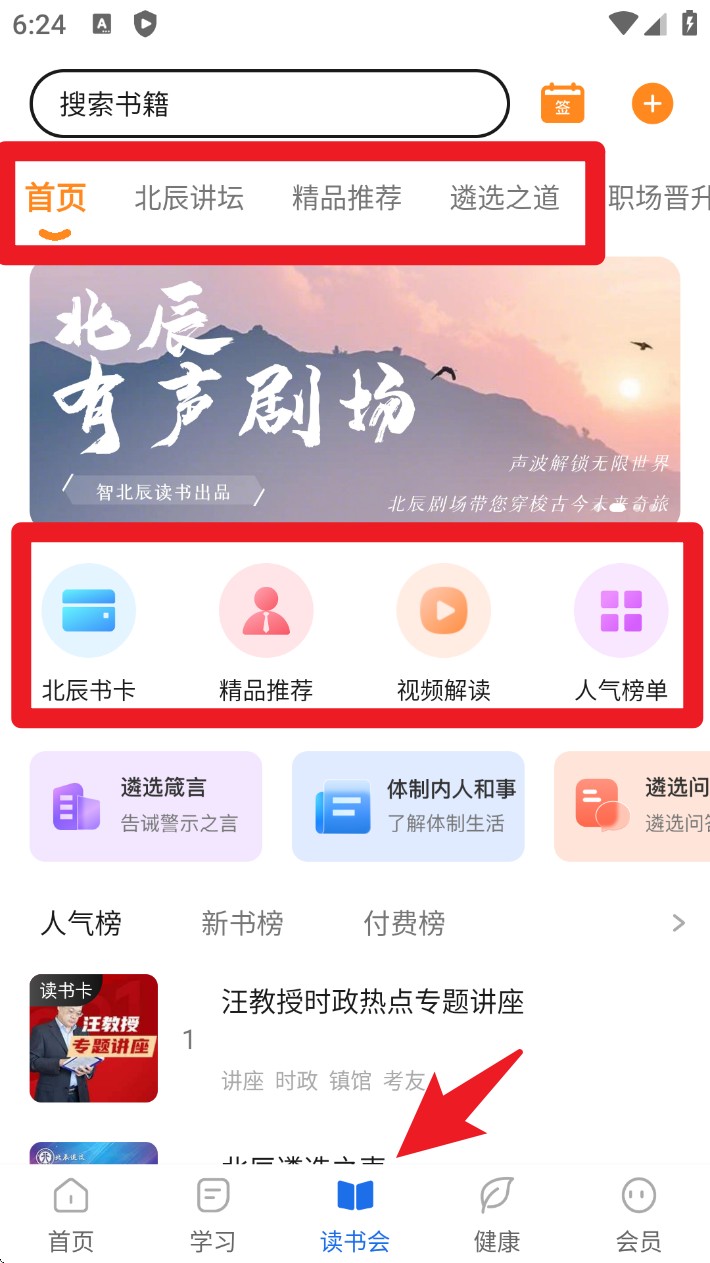Expand rankings with the arrow chevron
Viewport: 710px width, 1263px height.
[679, 923]
